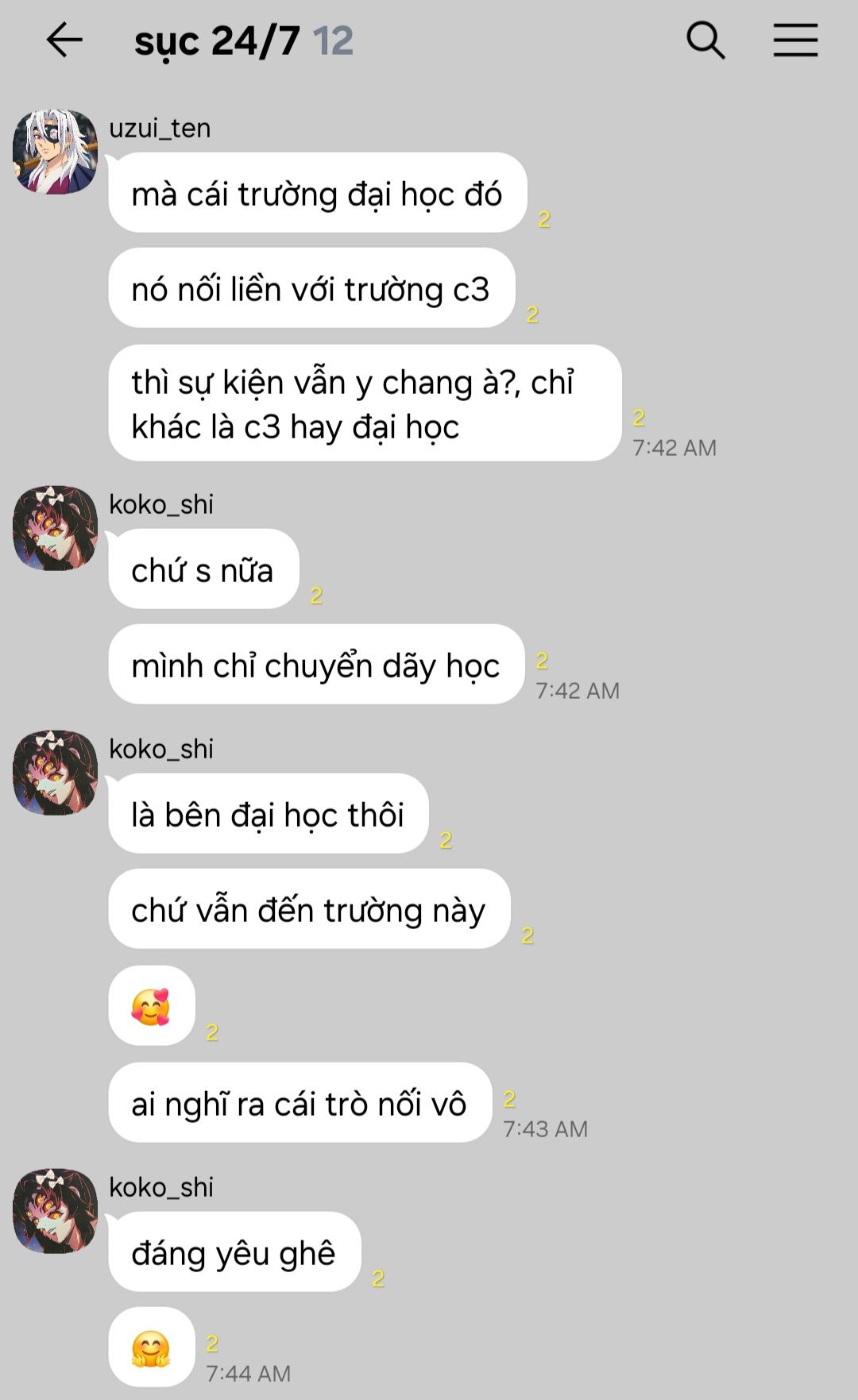This screenshot has height=1400, width=858.
Task: Open uzui_ten's profile picture
Action: 55,152
